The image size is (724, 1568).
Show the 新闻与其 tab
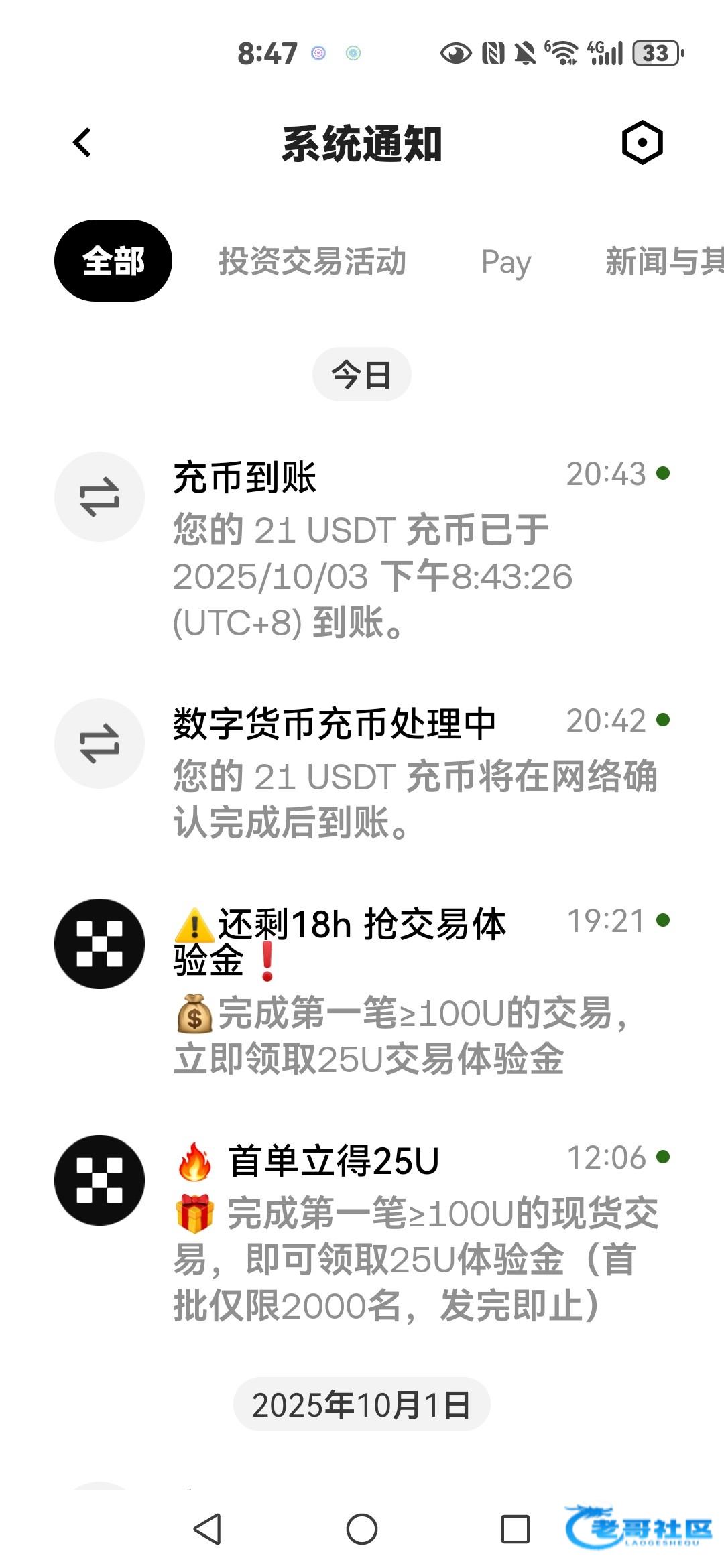point(662,261)
